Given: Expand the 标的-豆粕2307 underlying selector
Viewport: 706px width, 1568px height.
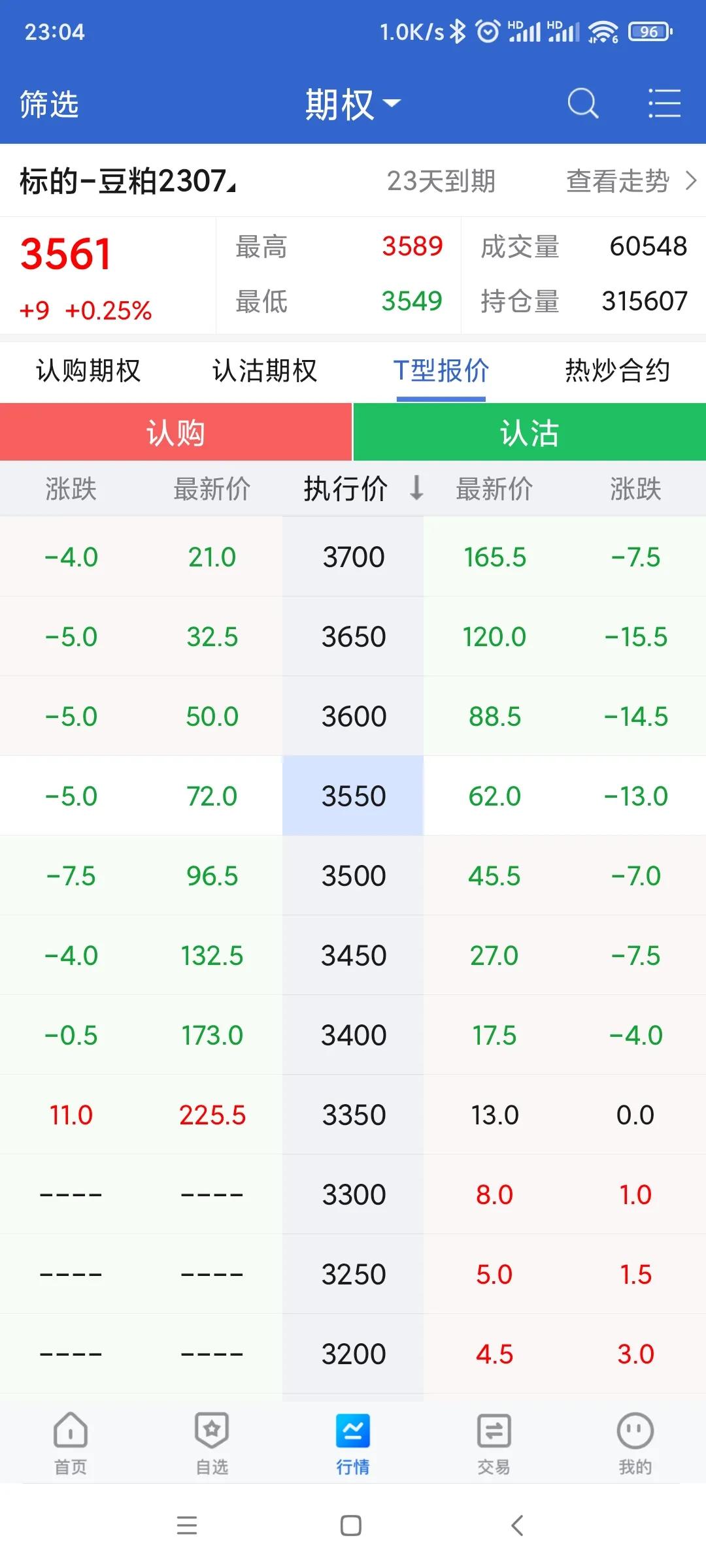Looking at the screenshot, I should pos(124,179).
